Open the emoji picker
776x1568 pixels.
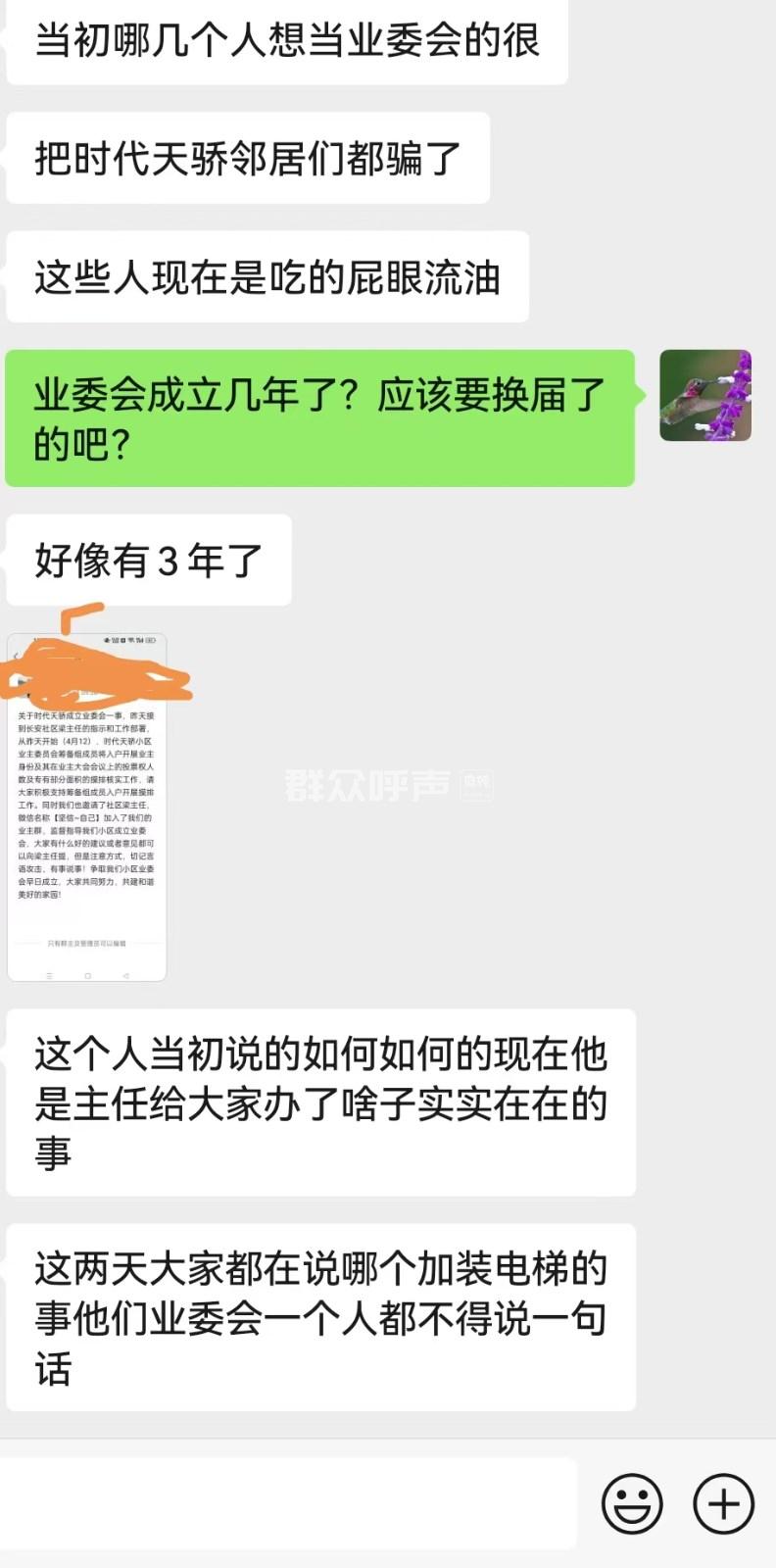(x=632, y=1503)
